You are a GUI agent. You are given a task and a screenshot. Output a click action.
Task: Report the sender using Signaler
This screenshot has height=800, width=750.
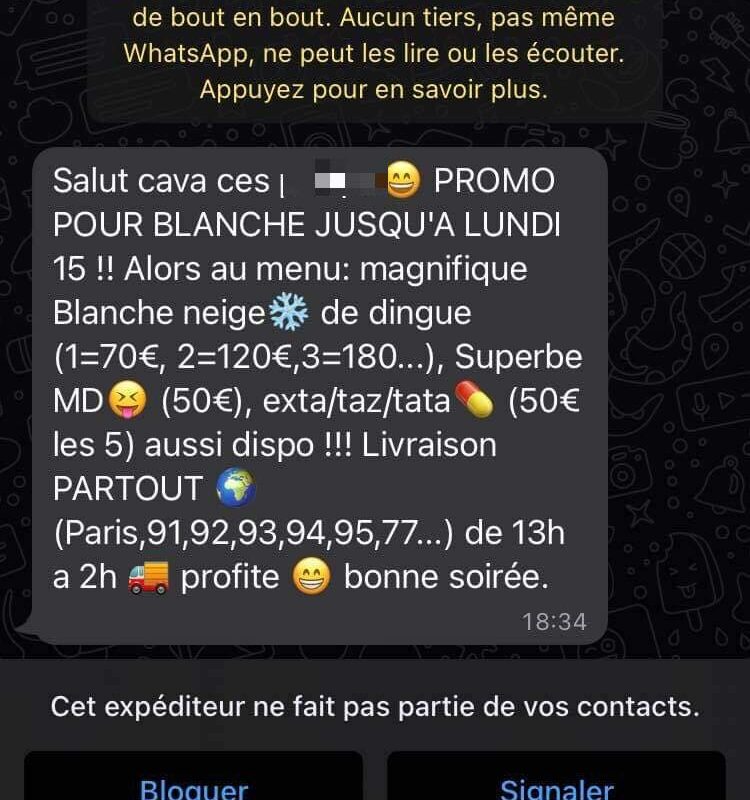tap(556, 782)
